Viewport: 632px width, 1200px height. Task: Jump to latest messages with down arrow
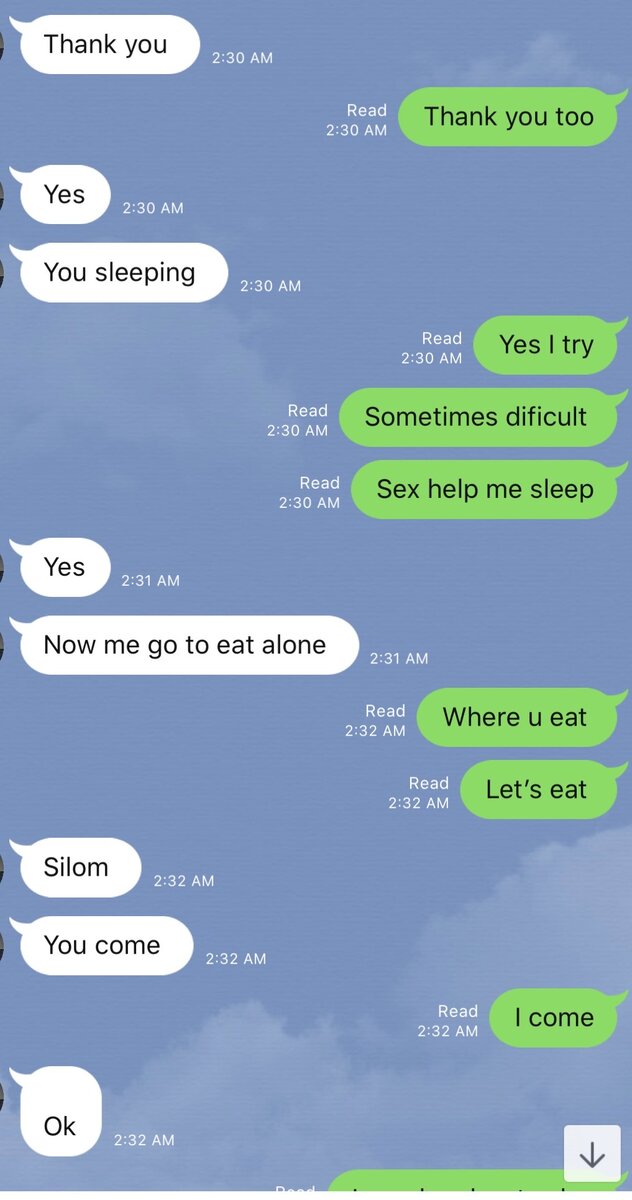click(592, 1153)
